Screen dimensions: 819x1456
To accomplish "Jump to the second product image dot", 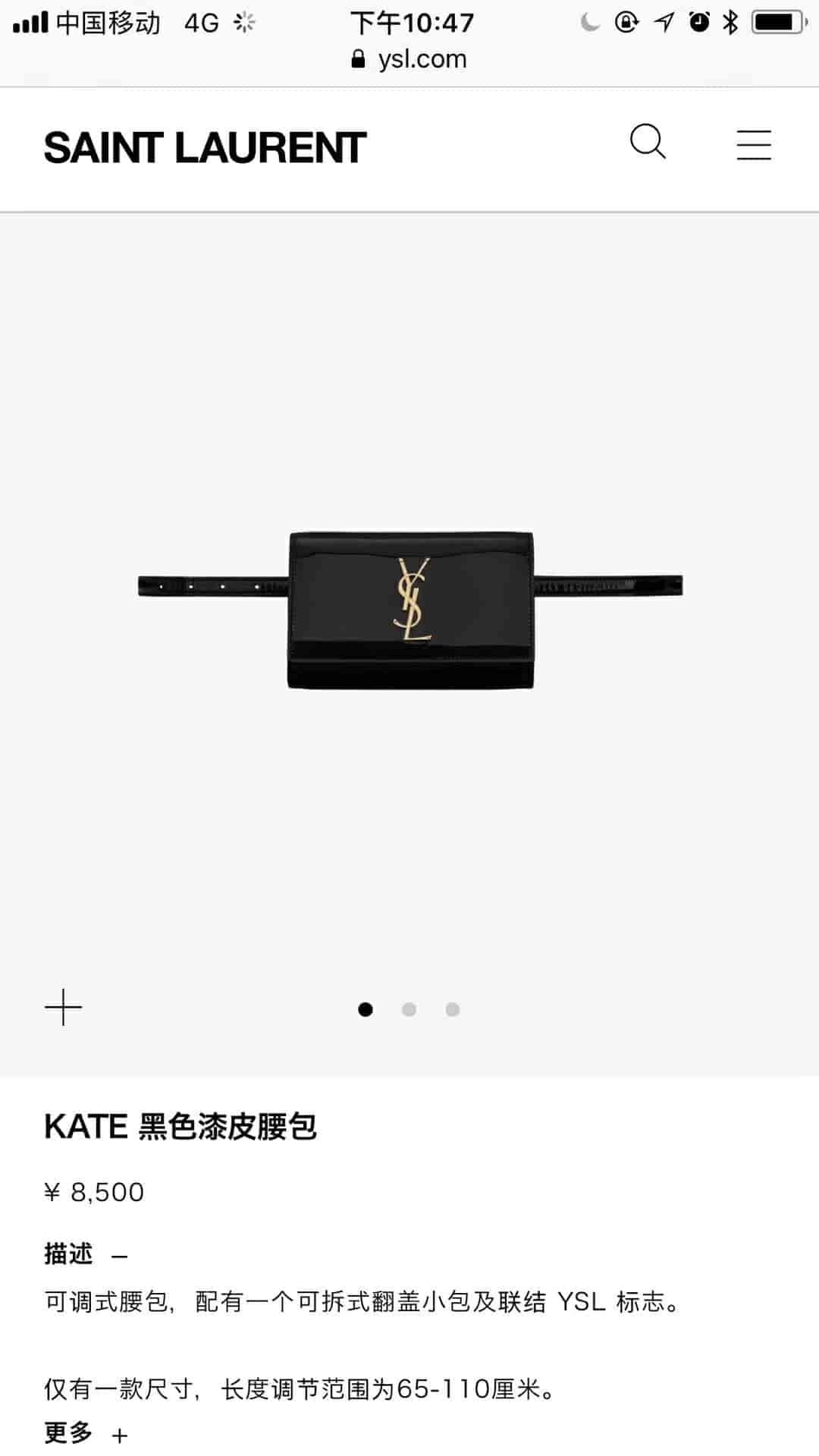I will point(409,1009).
